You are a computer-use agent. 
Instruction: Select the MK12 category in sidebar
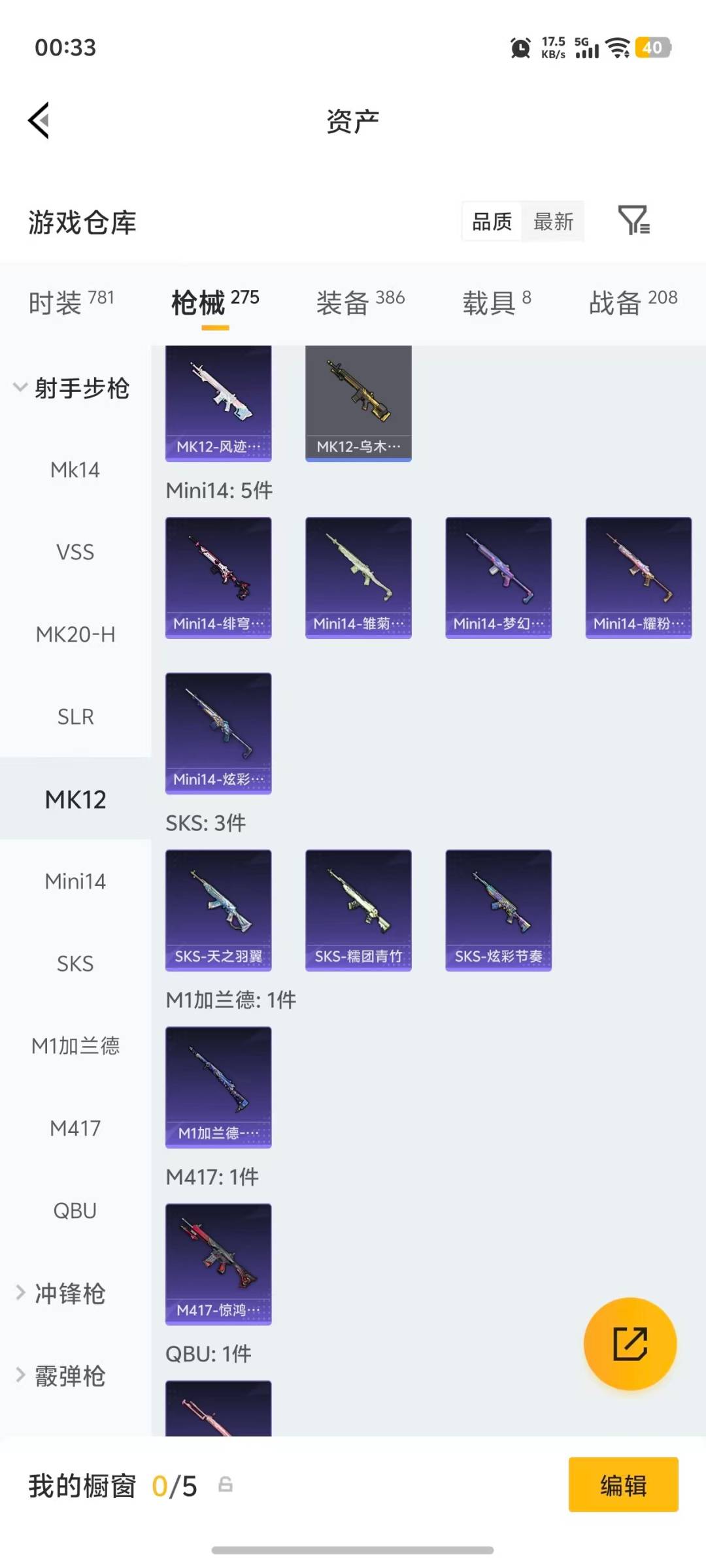[75, 798]
